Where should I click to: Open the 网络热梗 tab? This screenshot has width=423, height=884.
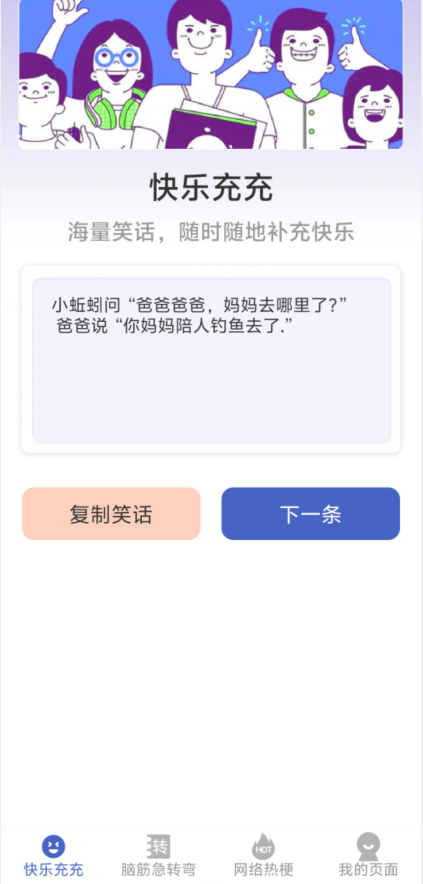263,856
